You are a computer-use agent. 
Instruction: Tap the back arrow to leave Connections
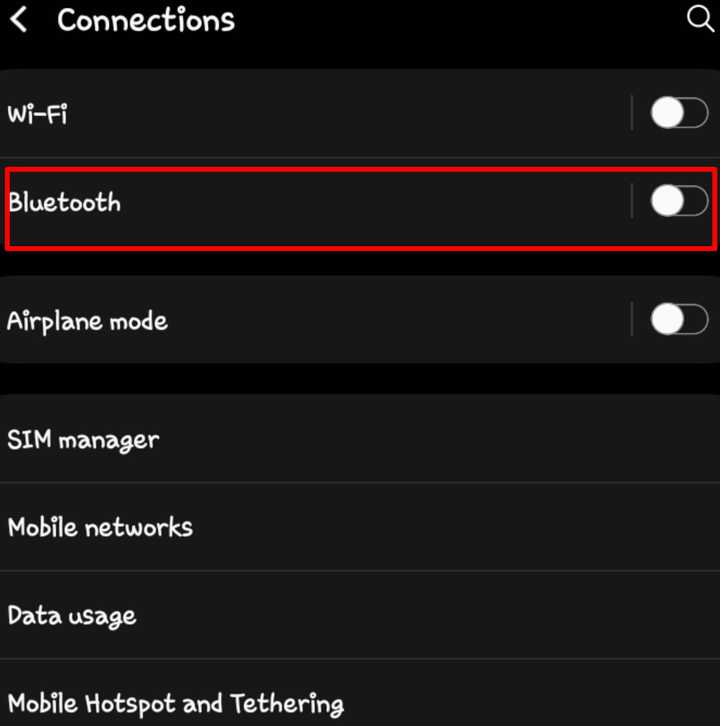coord(20,18)
